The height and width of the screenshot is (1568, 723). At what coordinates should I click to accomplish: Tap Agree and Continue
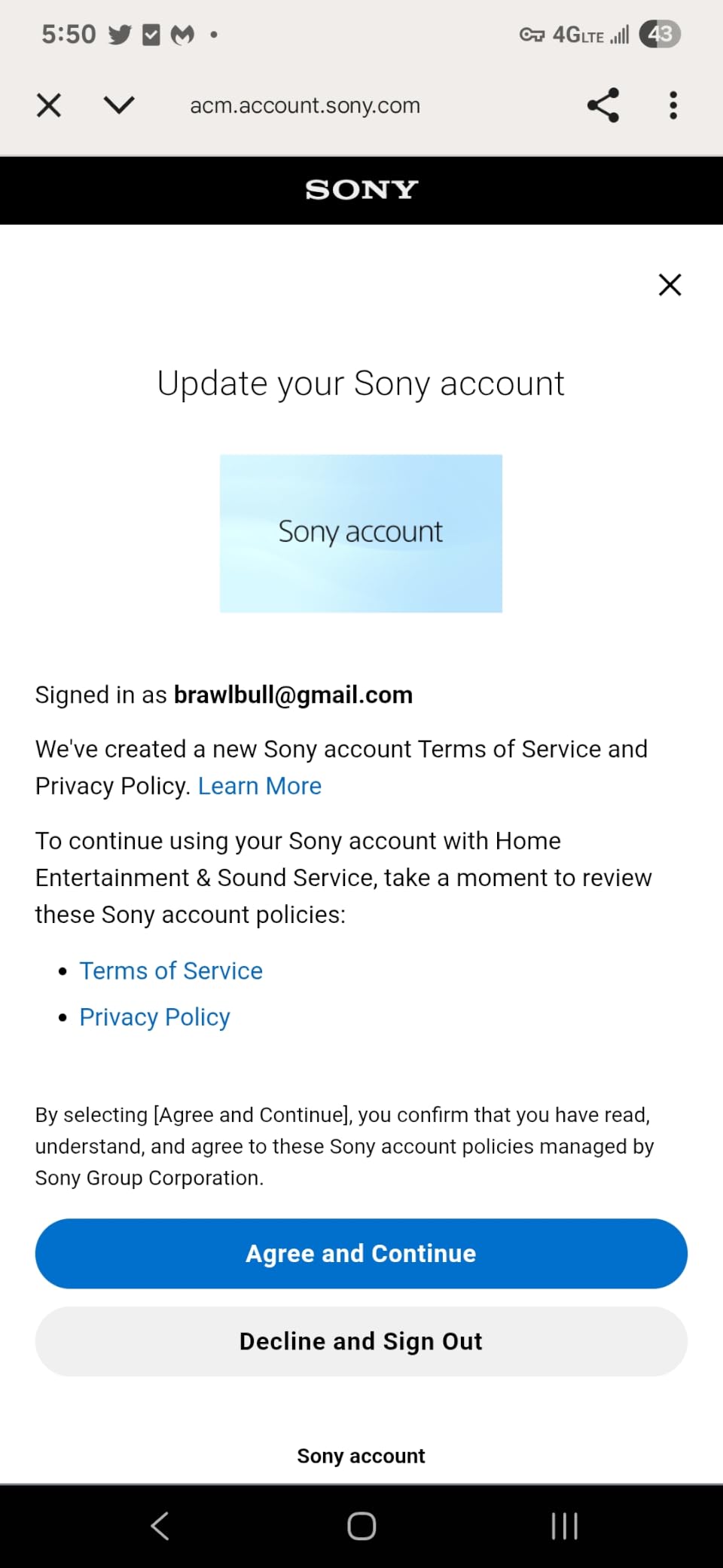pos(361,1253)
